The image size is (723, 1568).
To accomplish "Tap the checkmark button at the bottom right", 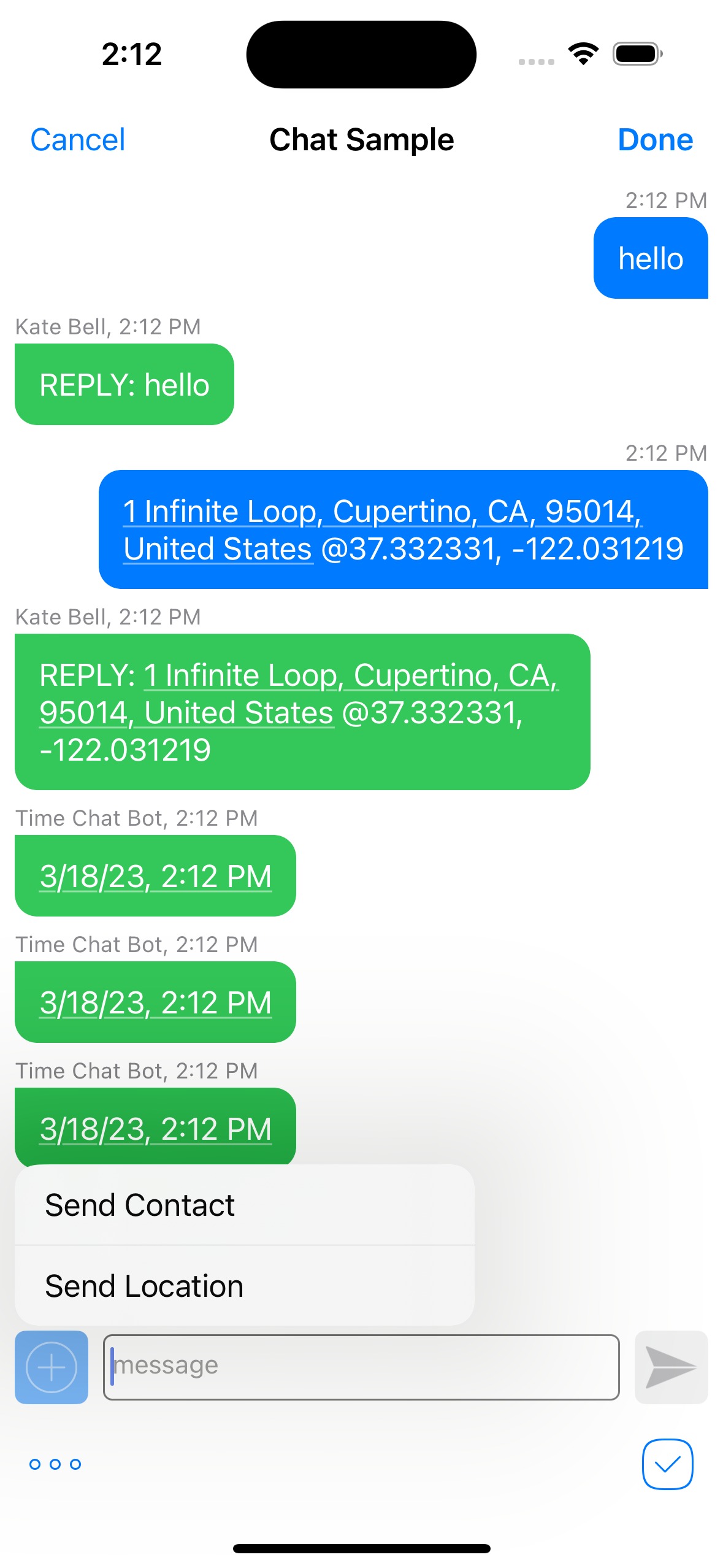I will point(668,1464).
